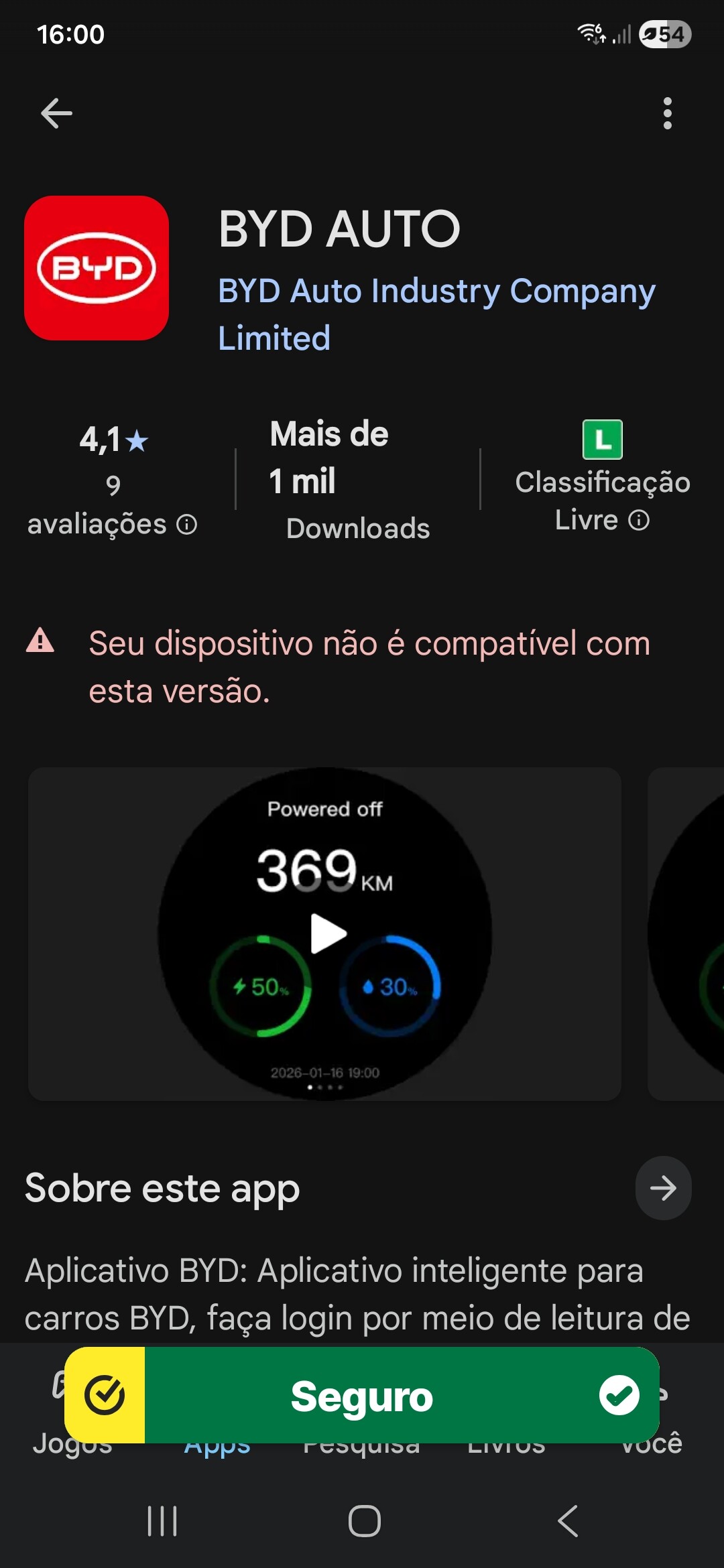Viewport: 724px width, 1568px height.
Task: Open recent apps from system navigation bar
Action: coord(162,1521)
